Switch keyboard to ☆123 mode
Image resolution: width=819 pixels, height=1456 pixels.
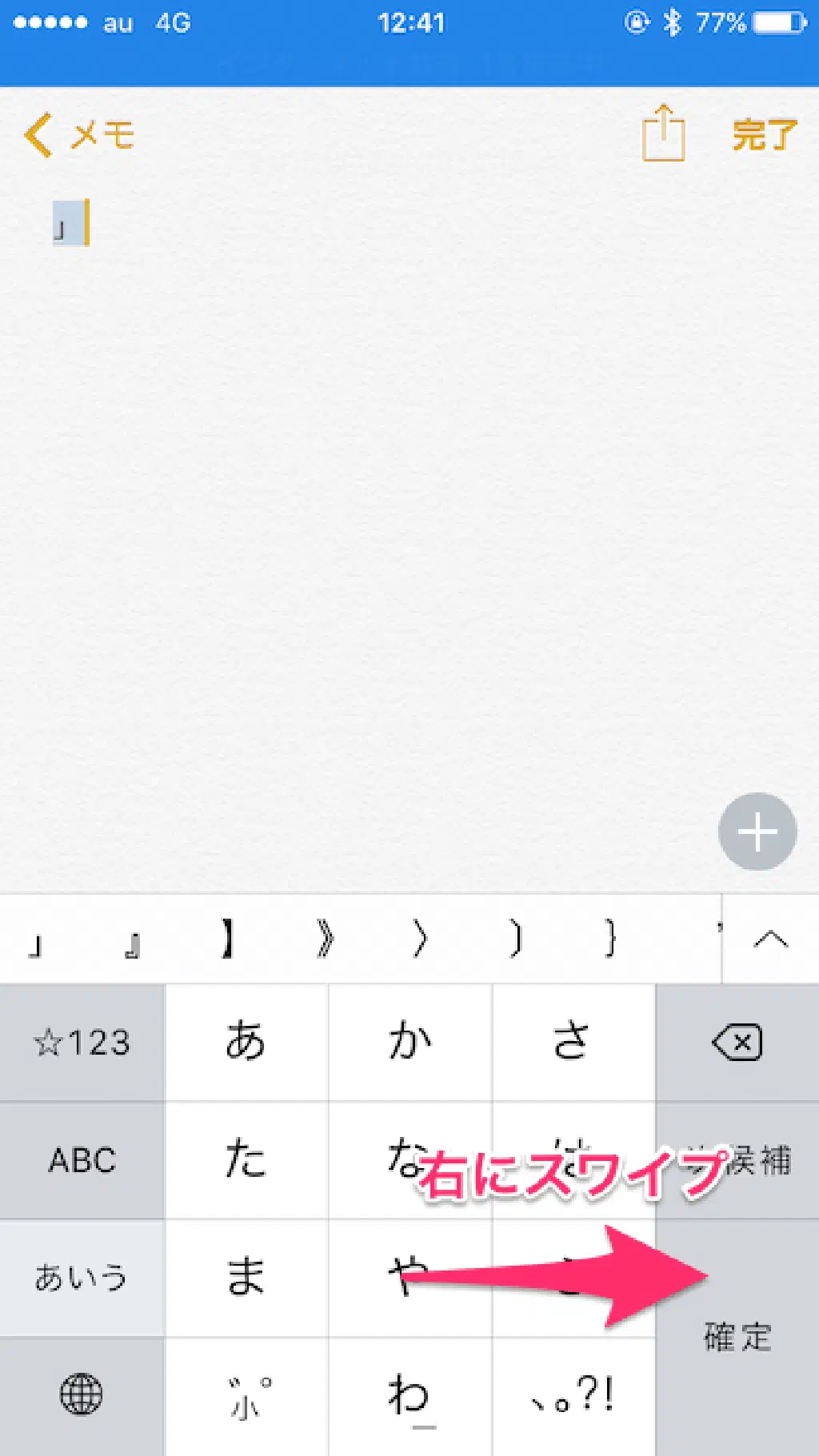(82, 1043)
